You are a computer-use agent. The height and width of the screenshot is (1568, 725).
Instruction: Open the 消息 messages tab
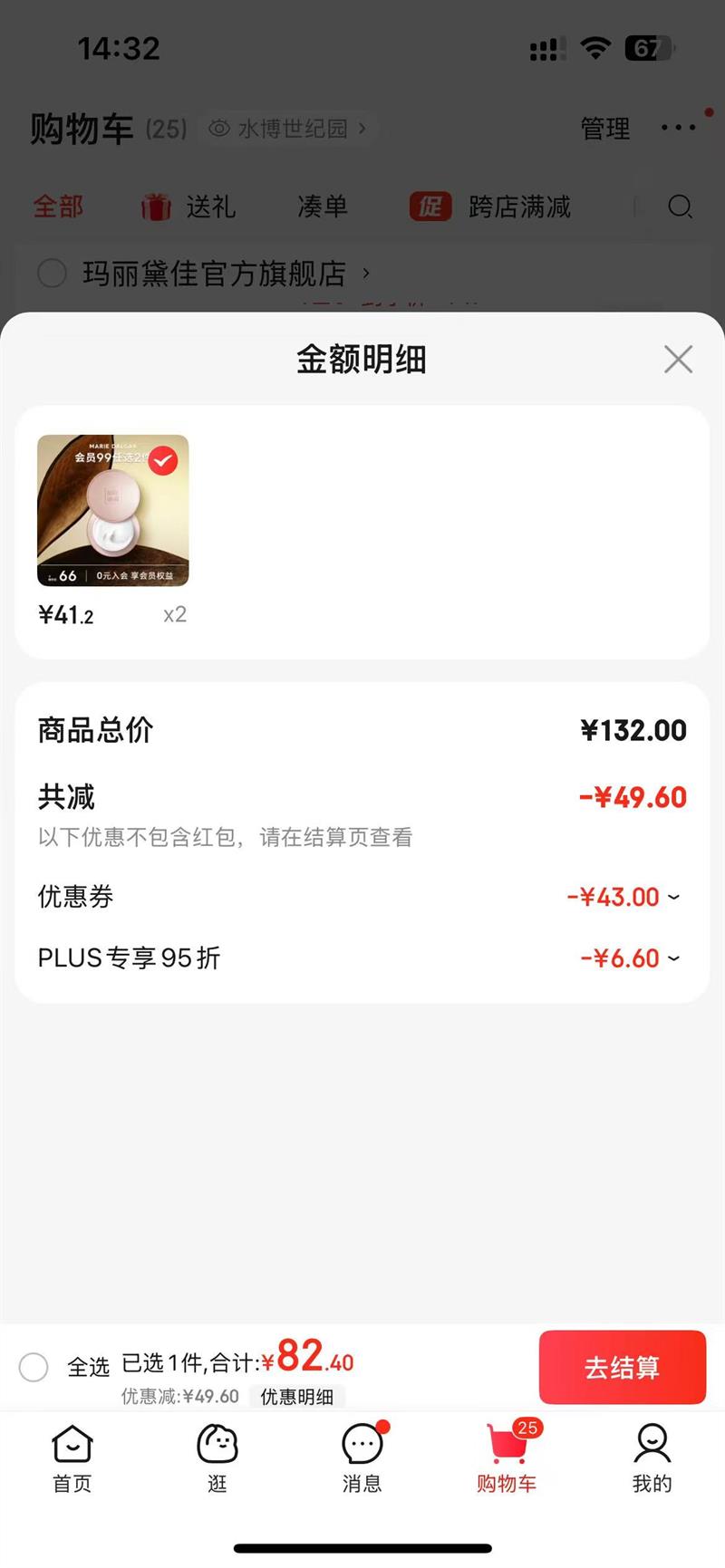tap(362, 1457)
